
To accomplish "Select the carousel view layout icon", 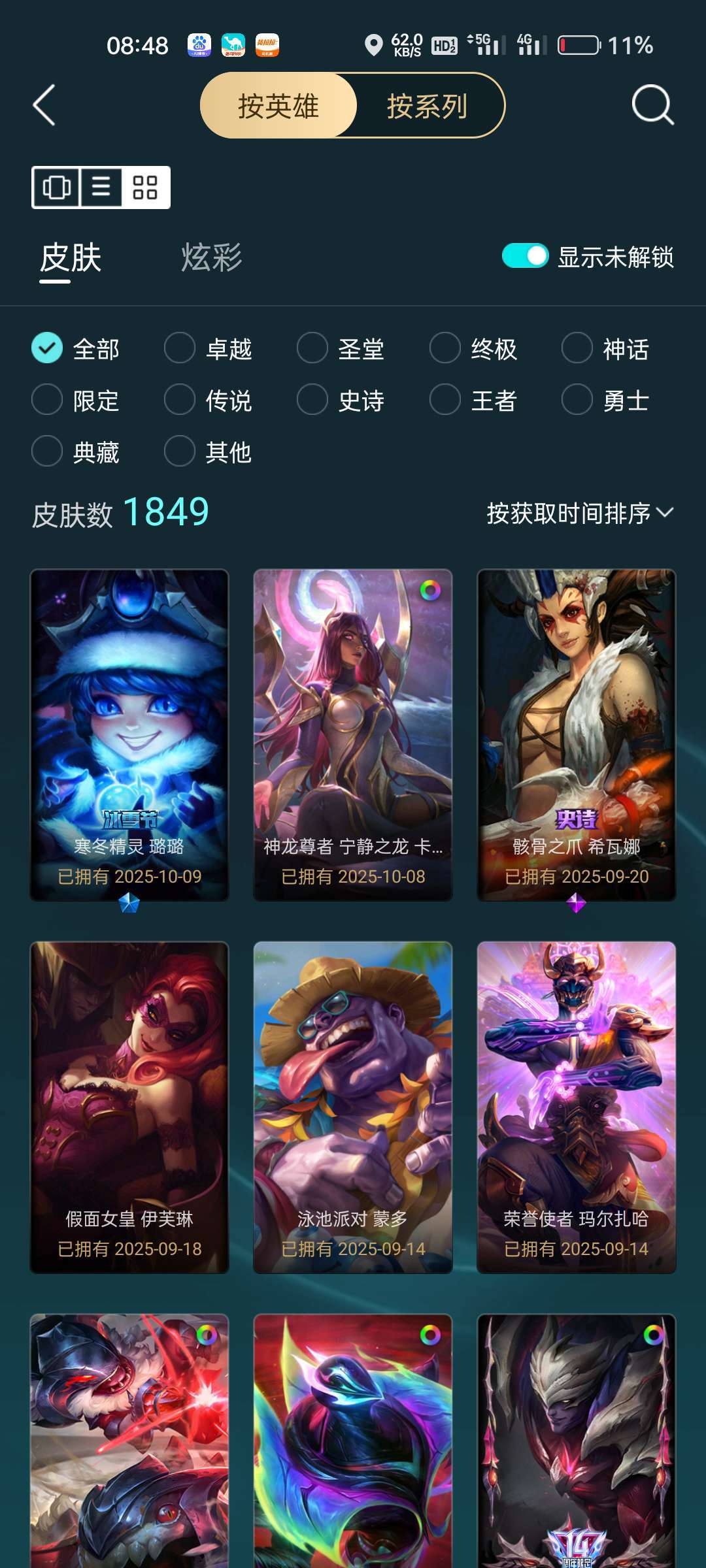I will (x=56, y=188).
